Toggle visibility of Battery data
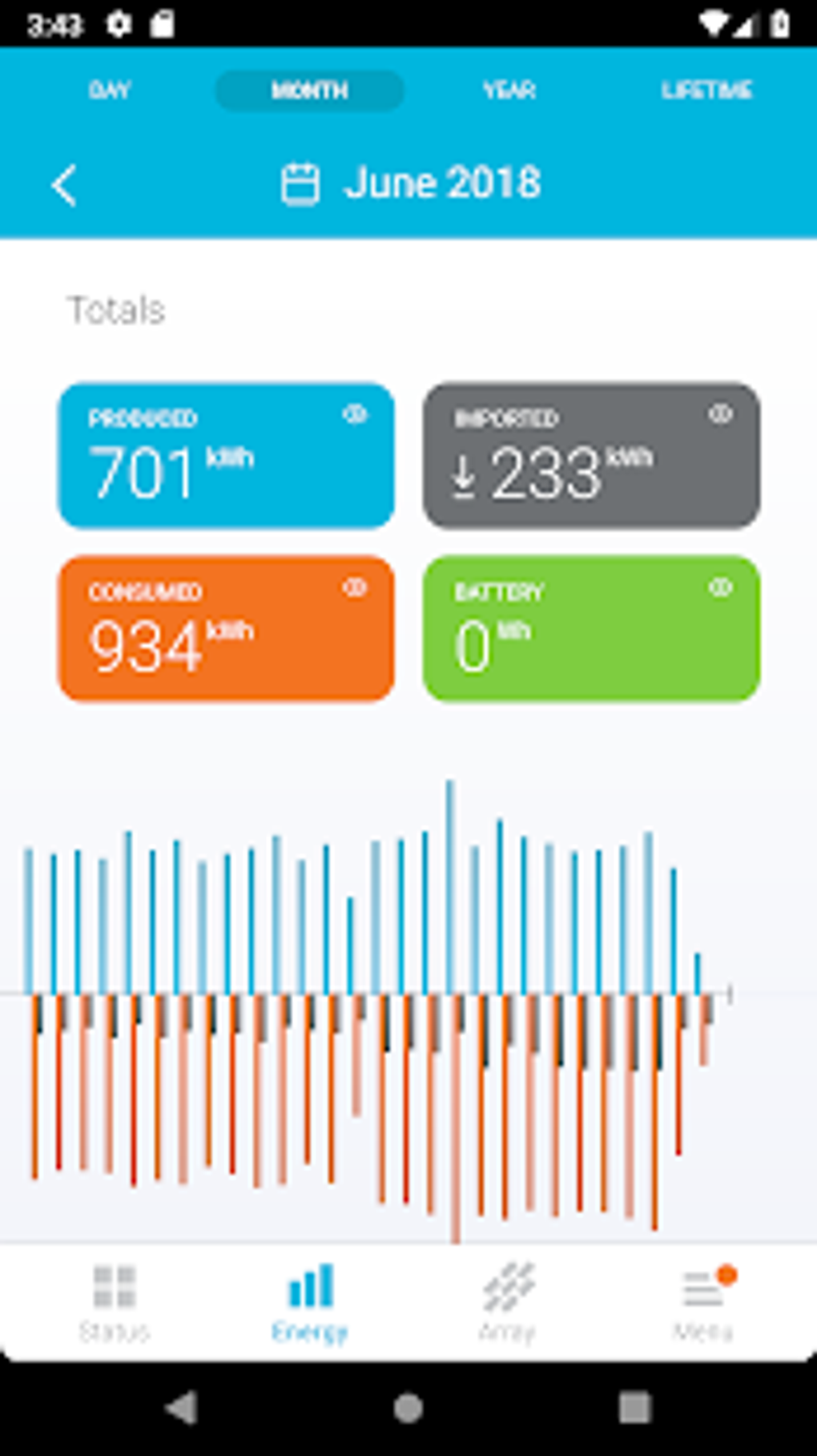The image size is (817, 1456). tap(720, 587)
